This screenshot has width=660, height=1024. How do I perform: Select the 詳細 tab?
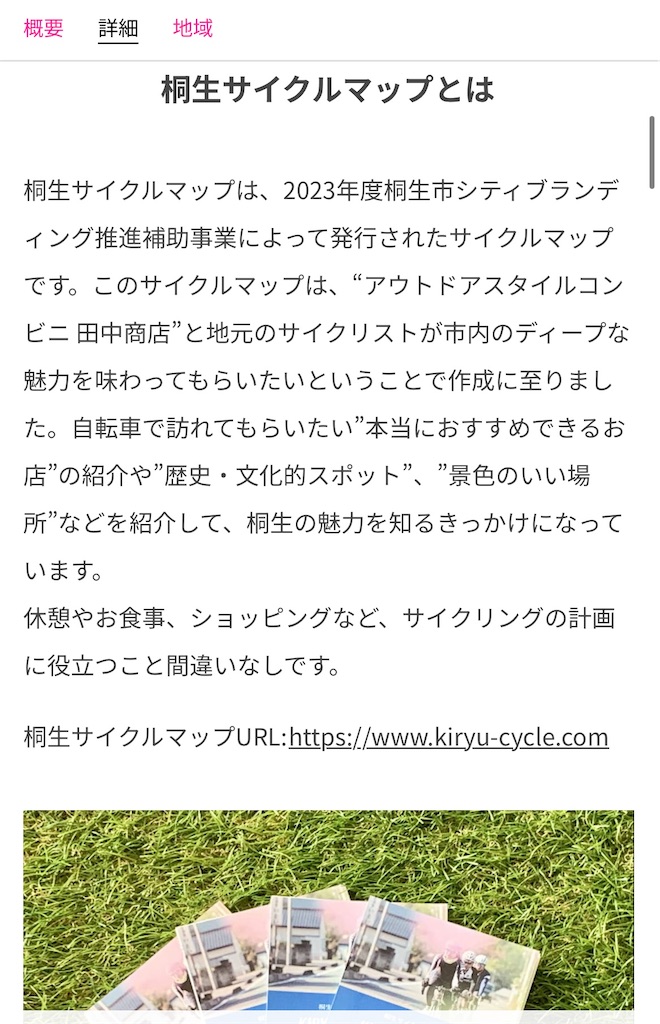118,29
